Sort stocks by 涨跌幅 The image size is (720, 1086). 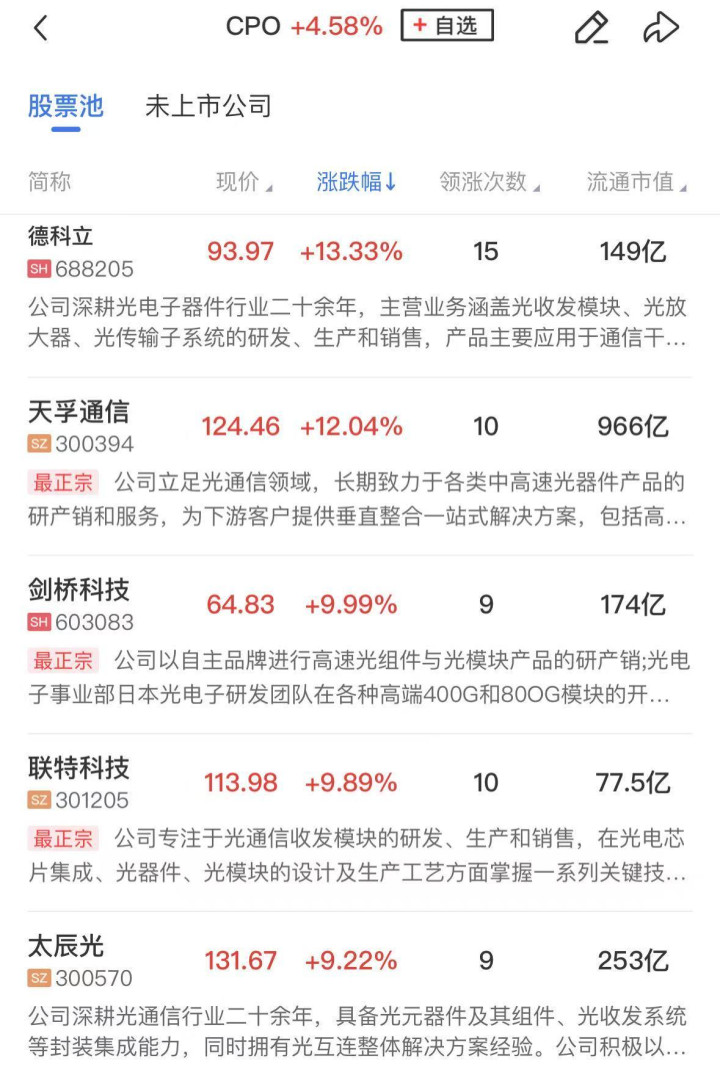(356, 182)
